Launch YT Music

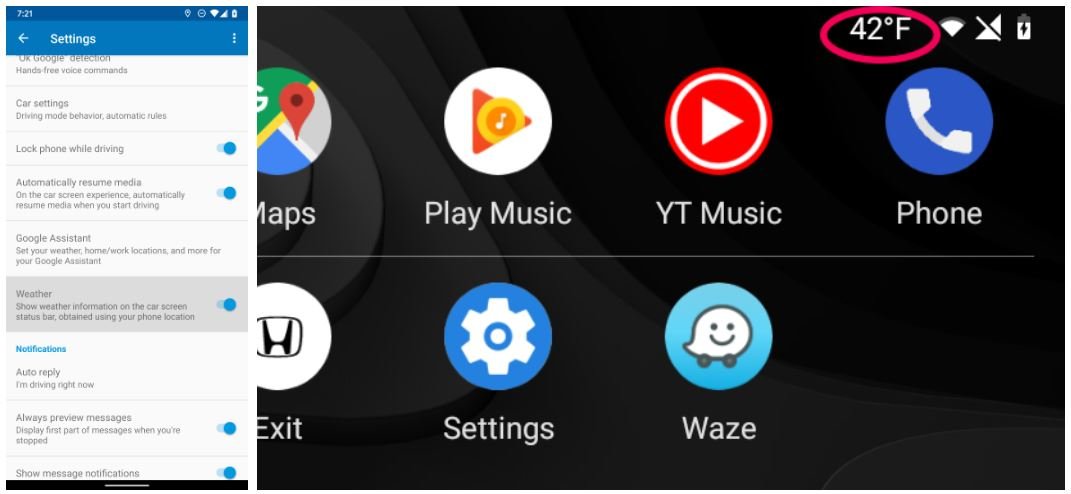click(x=718, y=122)
